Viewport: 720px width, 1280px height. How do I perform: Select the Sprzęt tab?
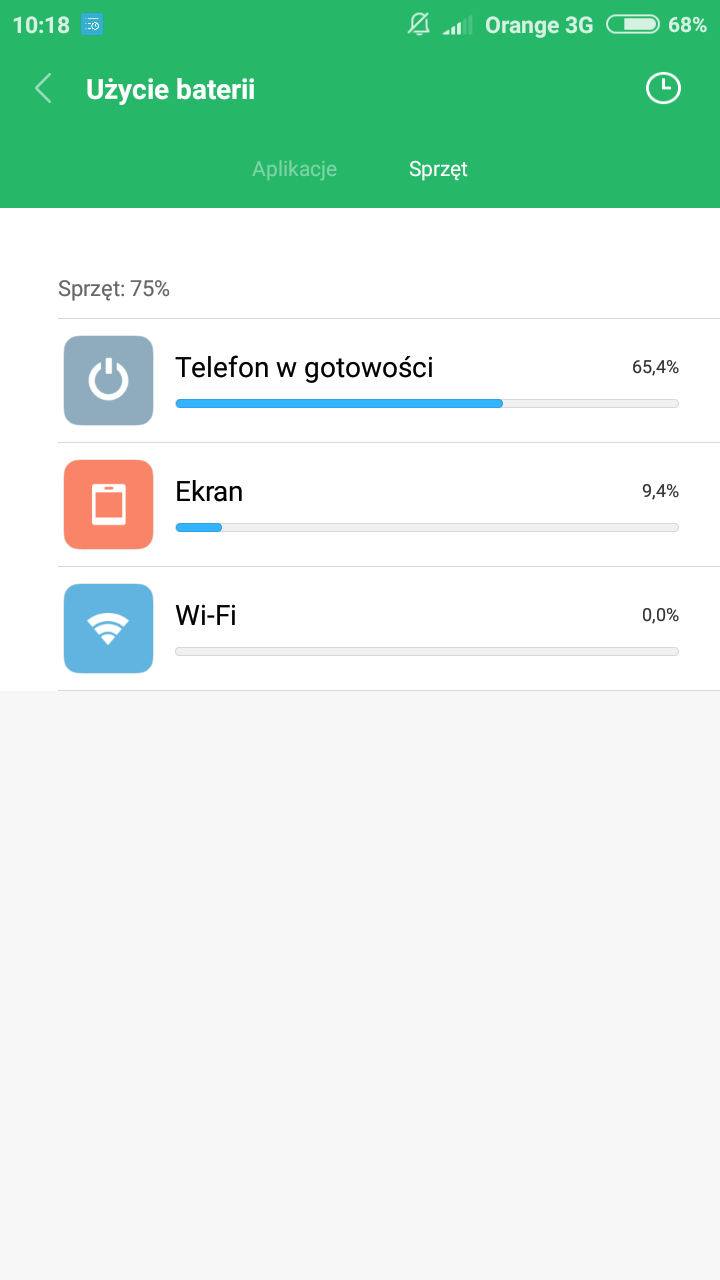coord(438,169)
